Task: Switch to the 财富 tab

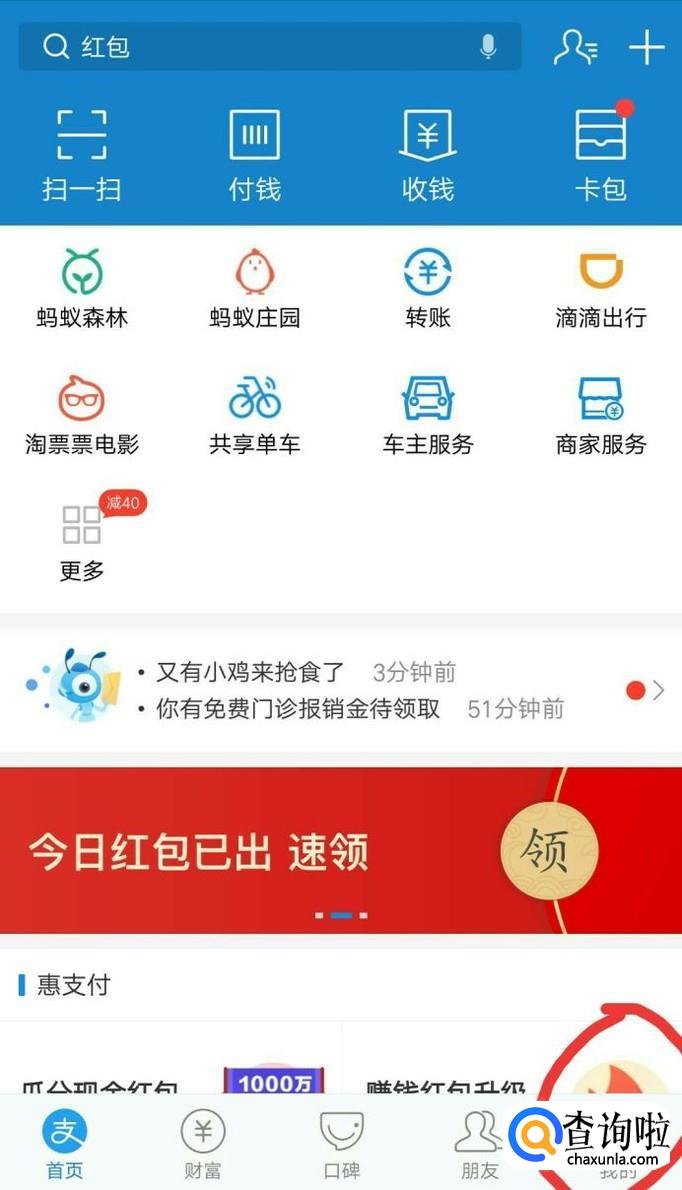Action: tap(203, 1146)
